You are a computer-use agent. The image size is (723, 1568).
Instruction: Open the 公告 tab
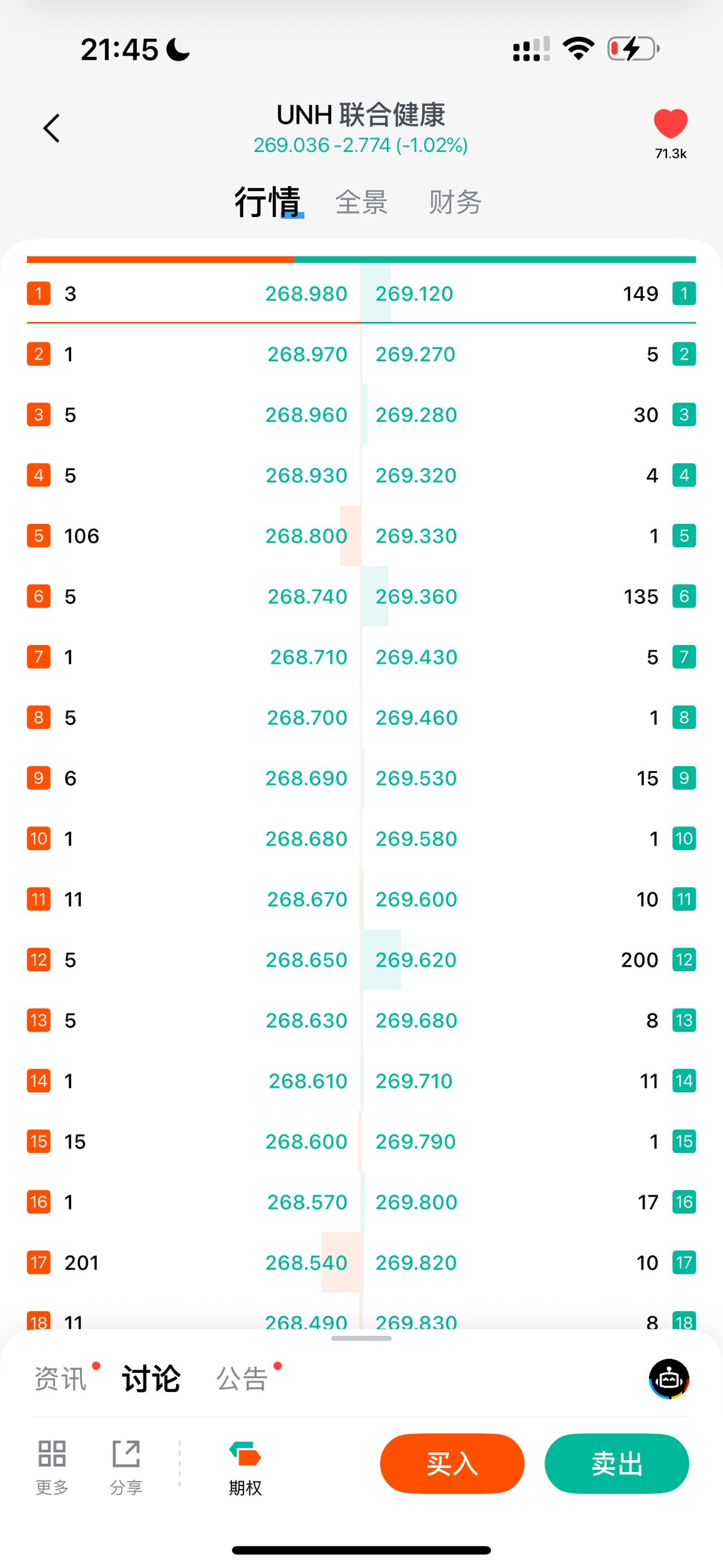(242, 1379)
